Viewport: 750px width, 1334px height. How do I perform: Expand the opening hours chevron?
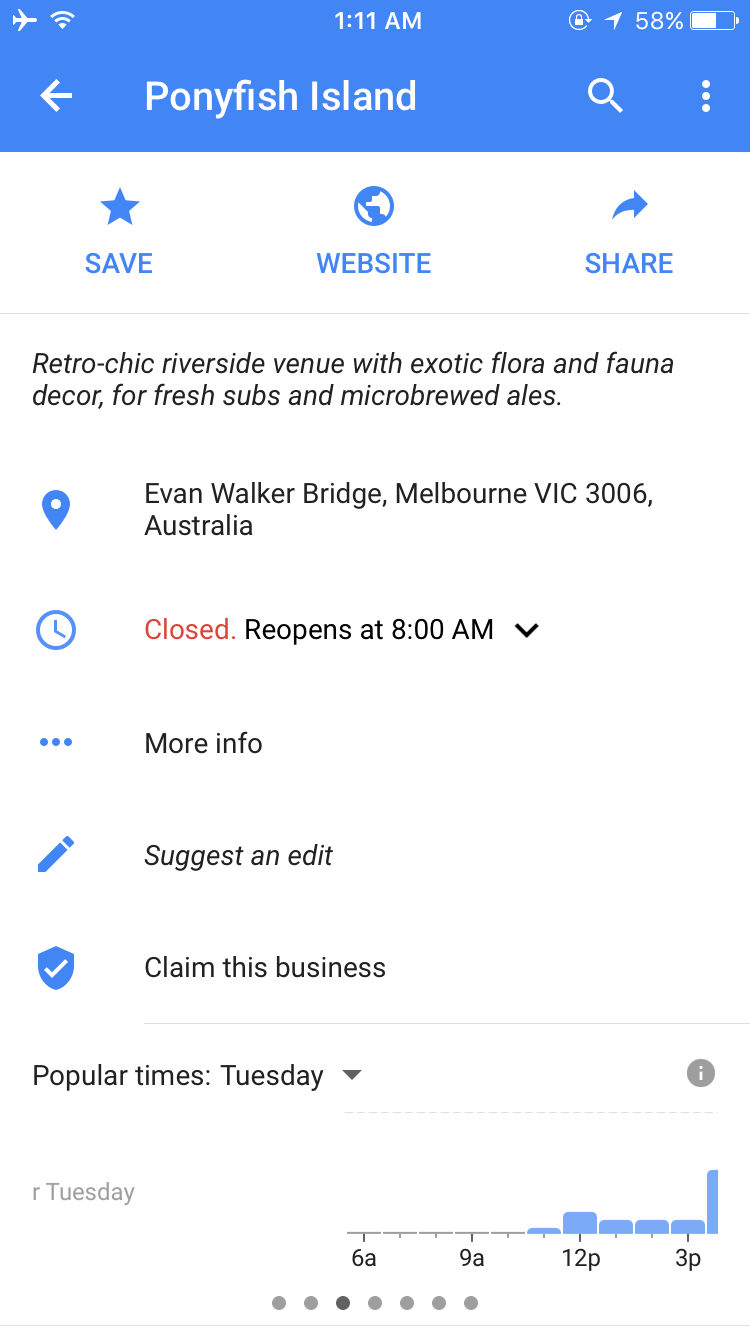[526, 630]
